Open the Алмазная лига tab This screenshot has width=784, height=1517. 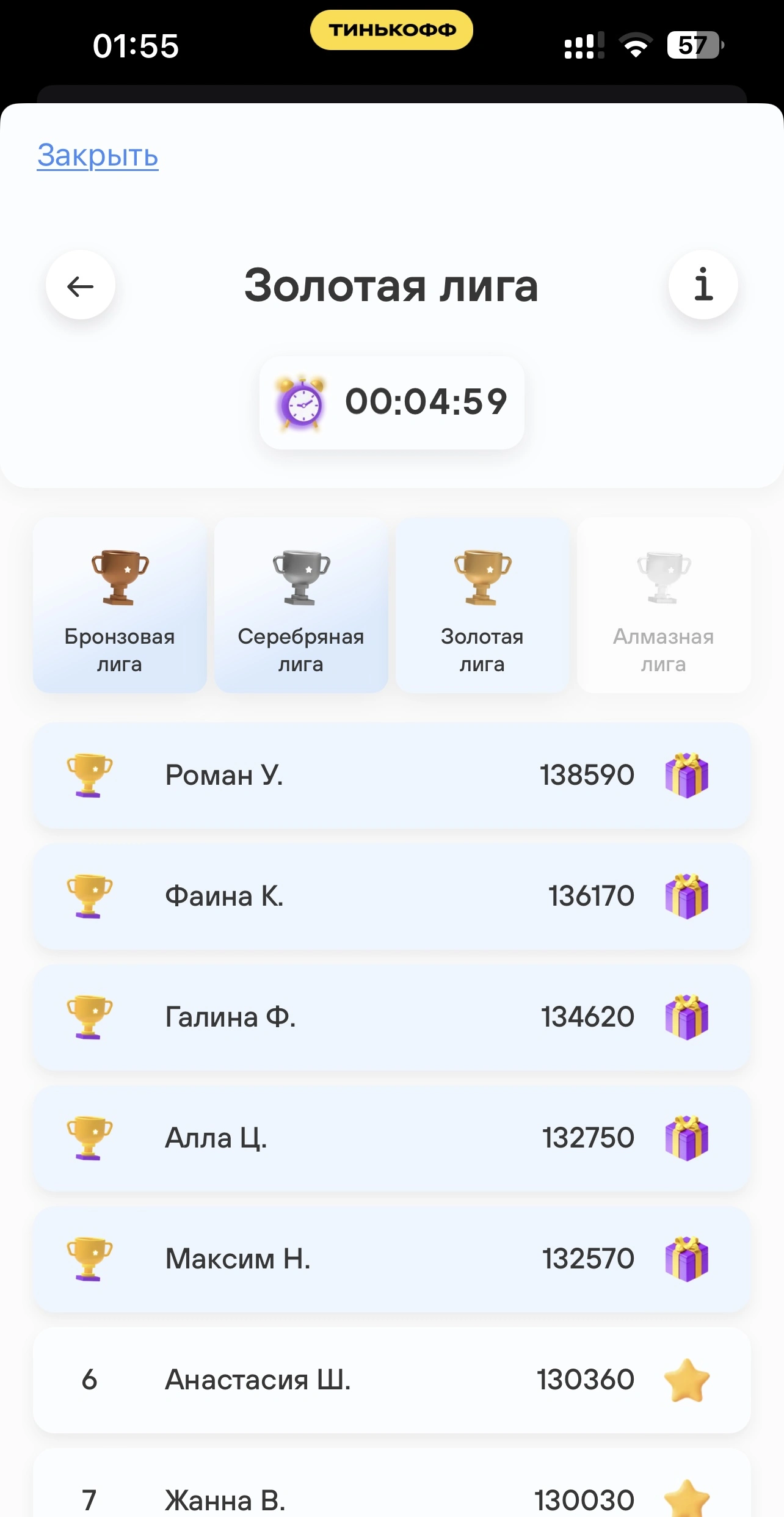[664, 605]
